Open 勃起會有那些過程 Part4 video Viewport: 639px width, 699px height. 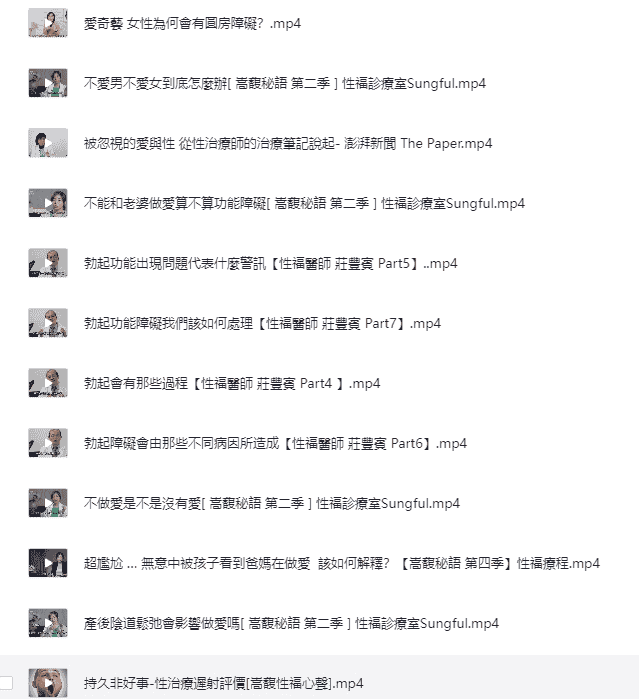[x=232, y=383]
